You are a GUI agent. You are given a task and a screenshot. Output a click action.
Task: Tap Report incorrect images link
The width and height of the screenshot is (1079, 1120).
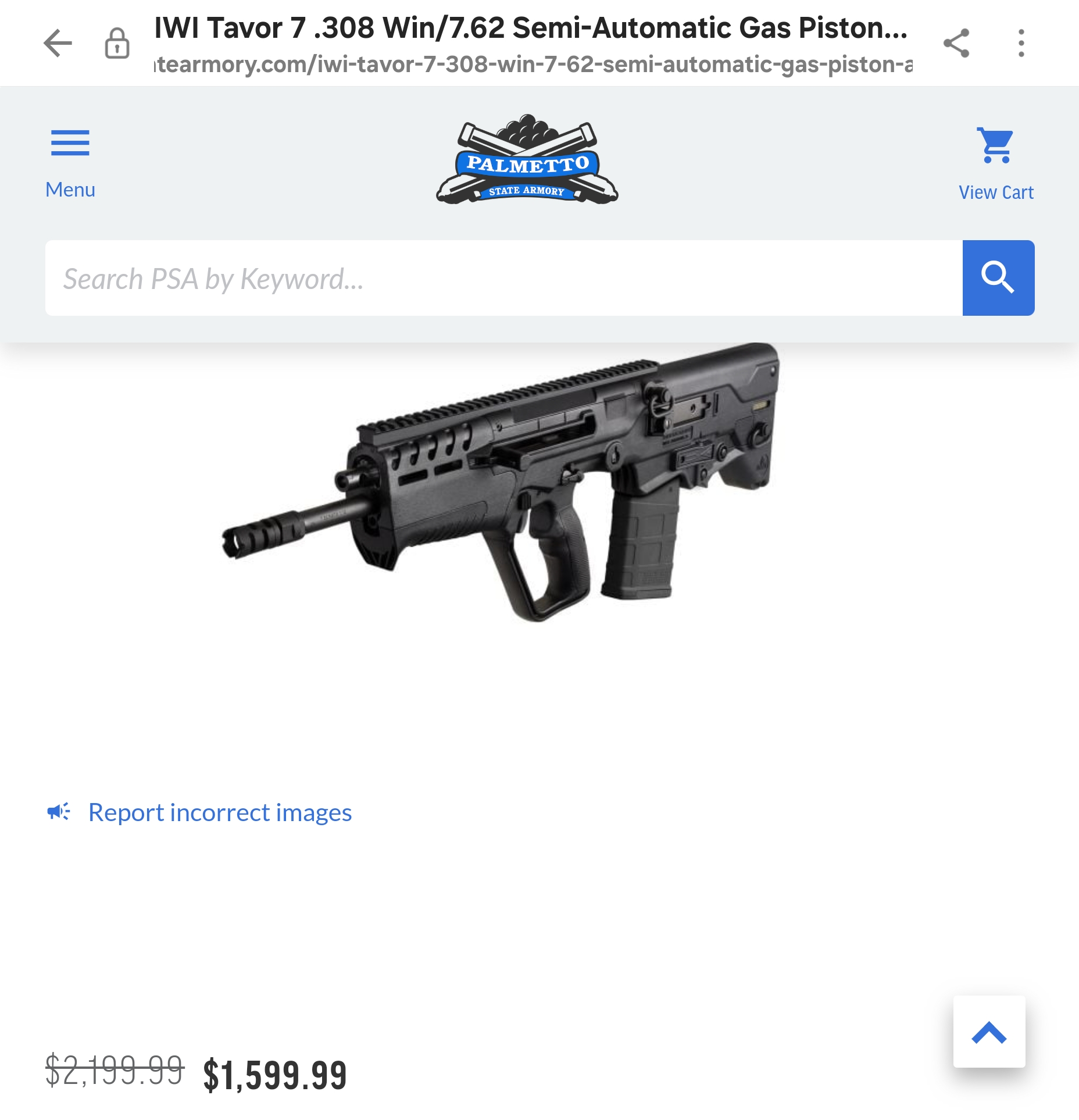click(x=220, y=812)
